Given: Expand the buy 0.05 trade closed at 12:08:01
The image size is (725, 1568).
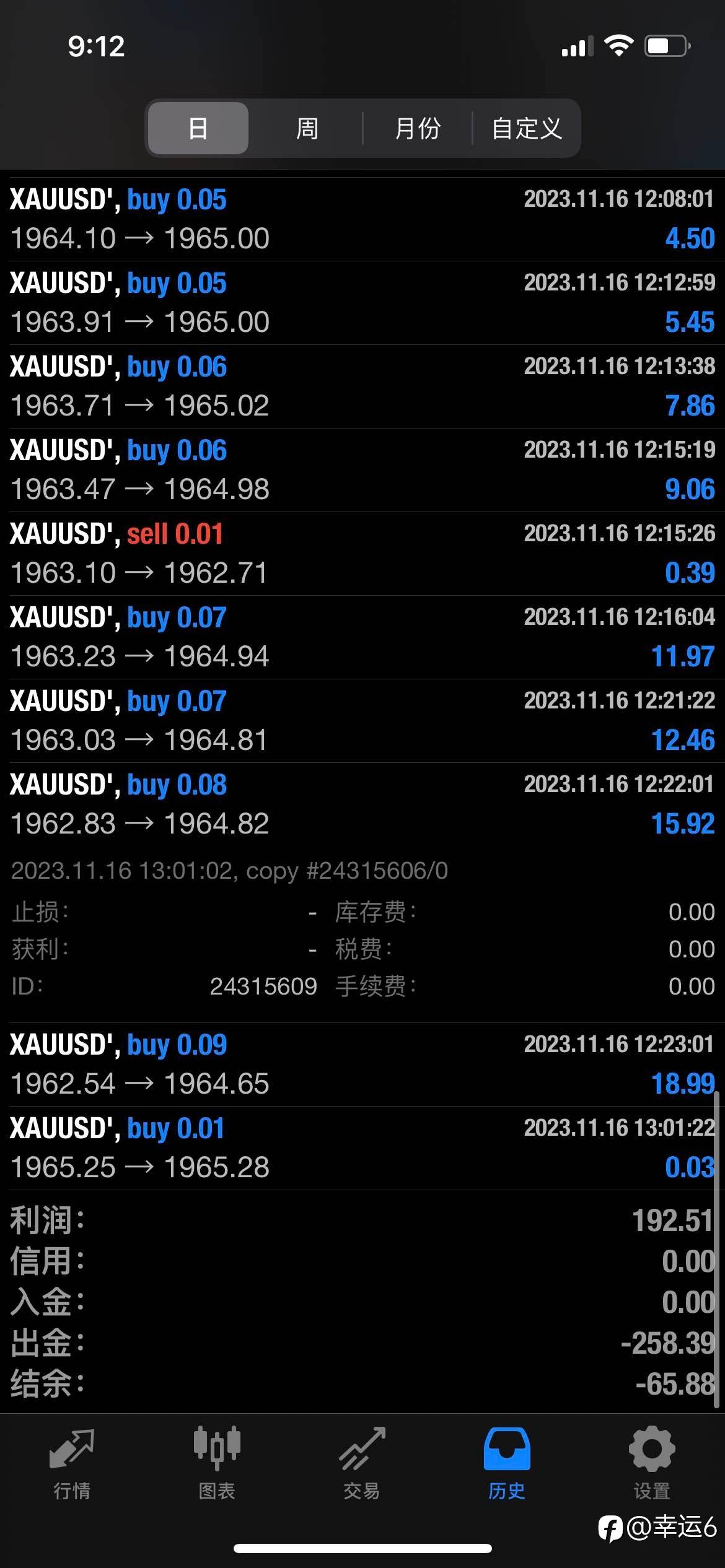Looking at the screenshot, I should (x=362, y=219).
